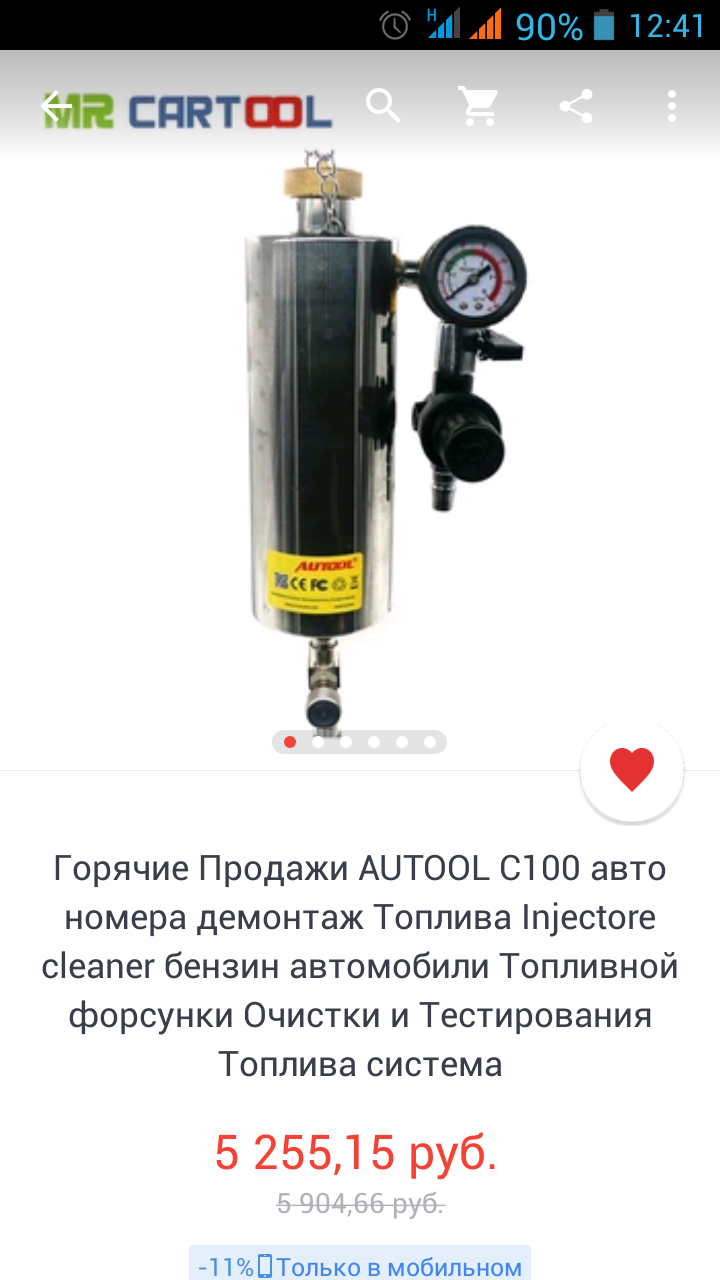Open the shopping cart
720x1280 pixels.
[x=479, y=106]
